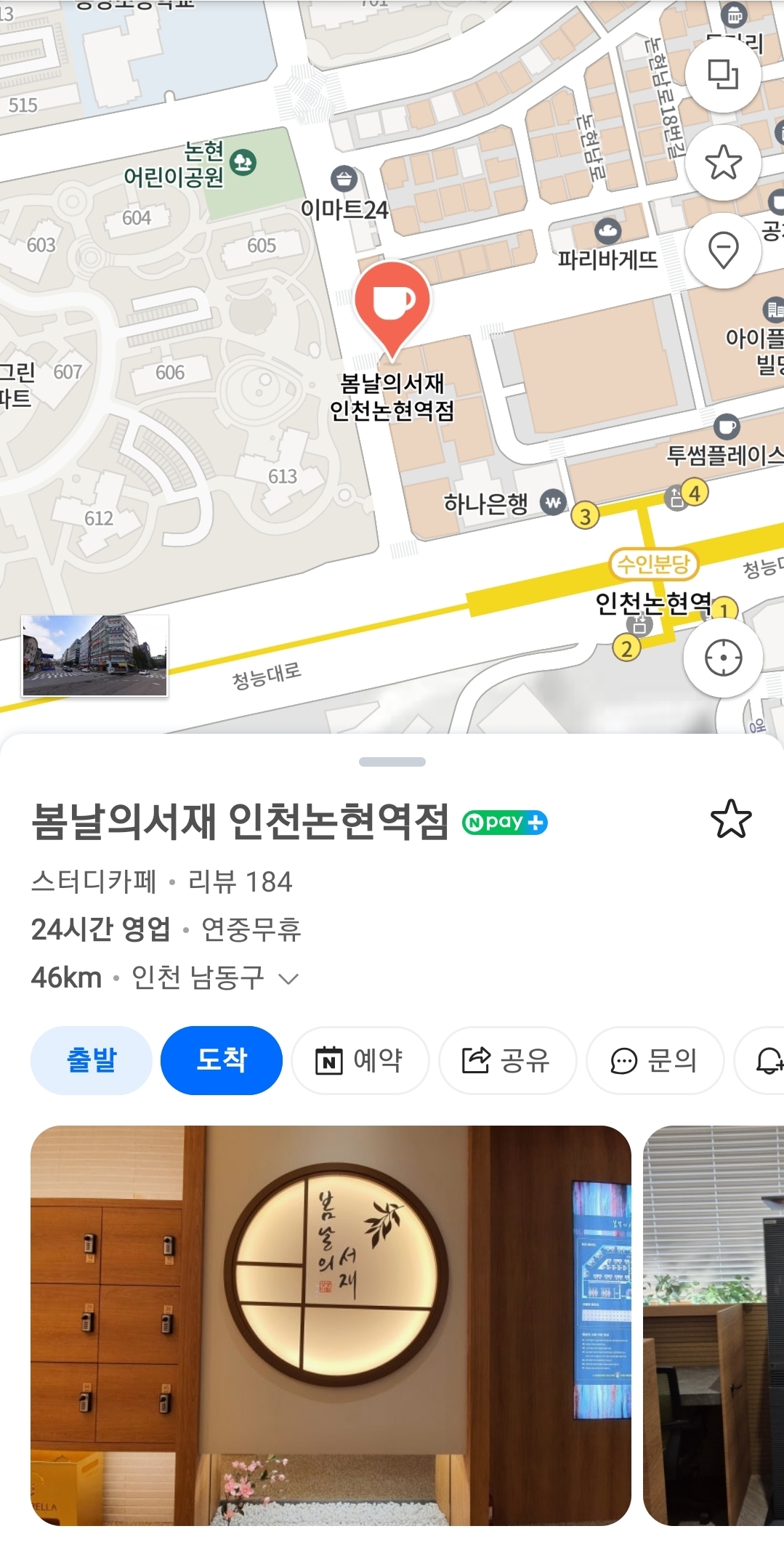Open 예약 reservation

coord(360,1060)
